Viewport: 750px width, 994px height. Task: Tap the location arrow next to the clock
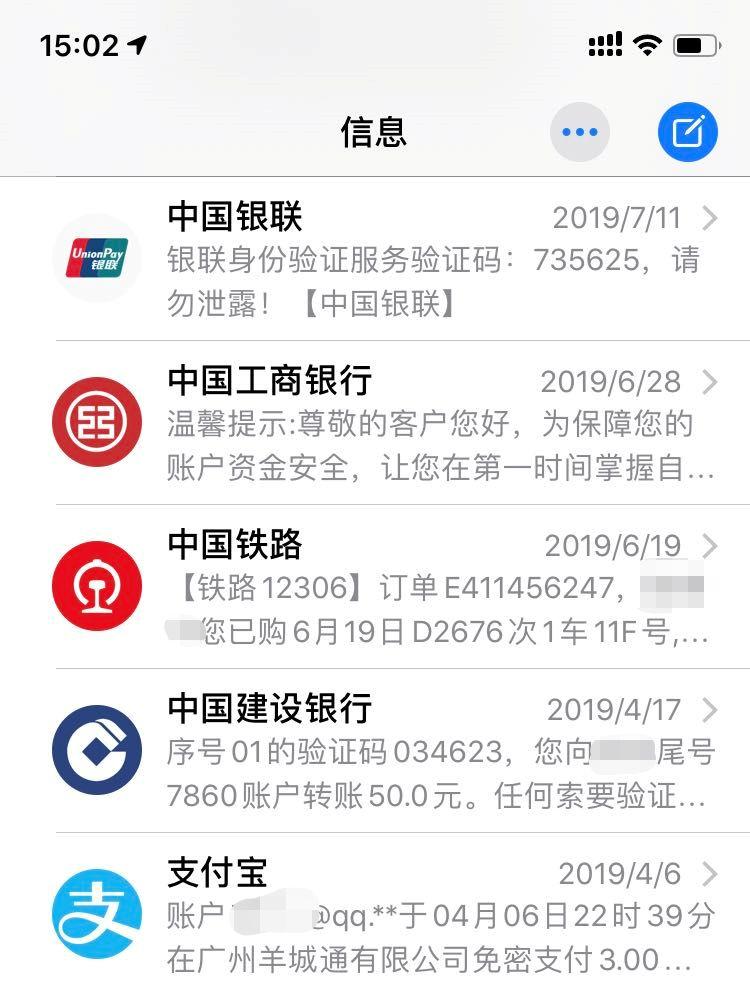tap(139, 44)
